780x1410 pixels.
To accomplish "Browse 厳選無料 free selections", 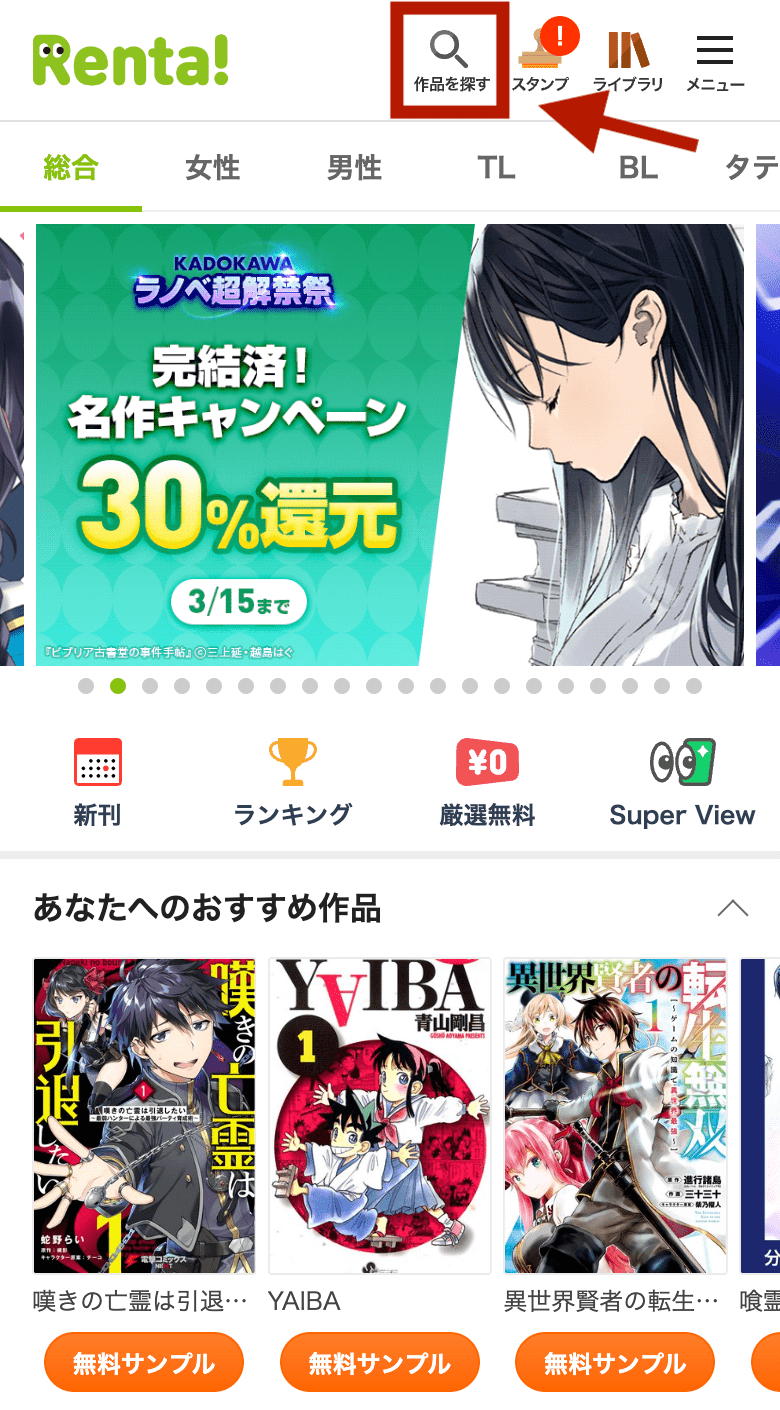I will click(x=487, y=783).
